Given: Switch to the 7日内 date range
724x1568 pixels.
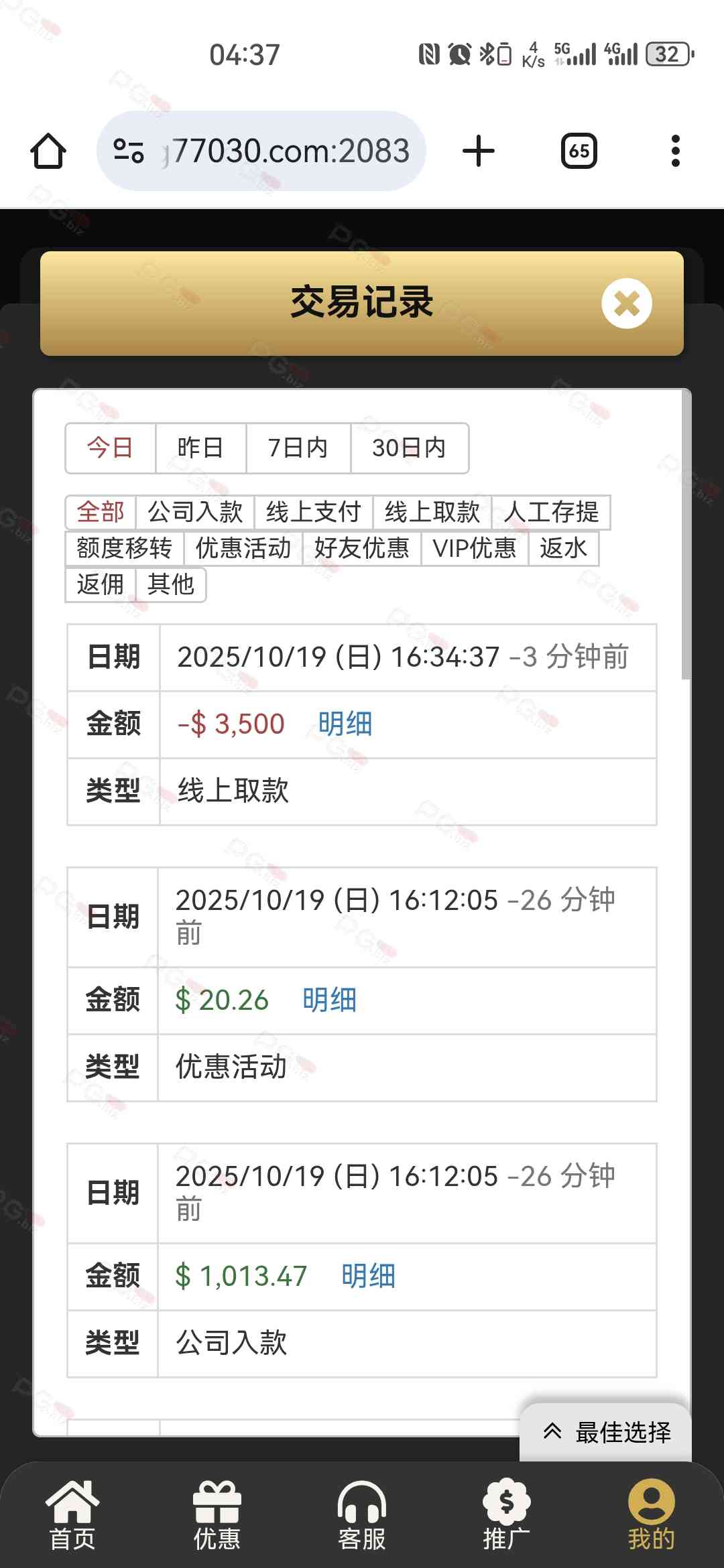Looking at the screenshot, I should (x=298, y=448).
